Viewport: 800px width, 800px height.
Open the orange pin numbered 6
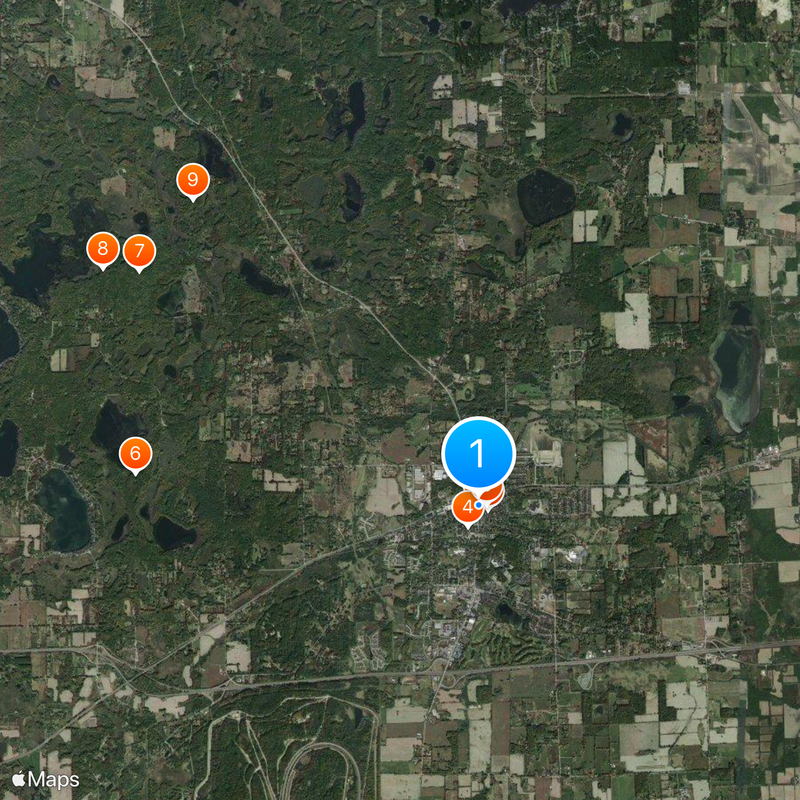pos(135,453)
